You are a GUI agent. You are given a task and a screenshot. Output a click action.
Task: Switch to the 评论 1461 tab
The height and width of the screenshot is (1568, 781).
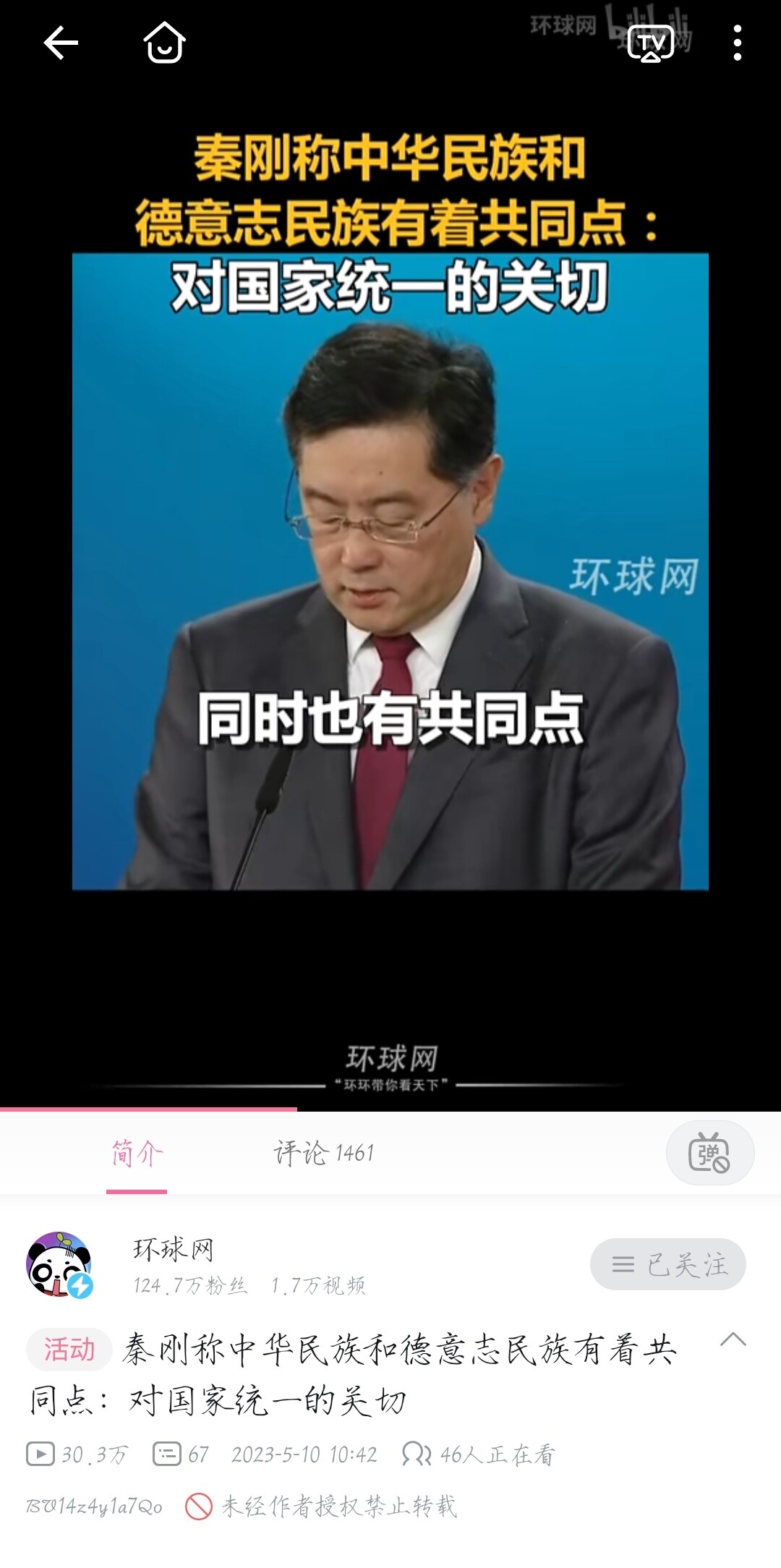[x=324, y=1153]
